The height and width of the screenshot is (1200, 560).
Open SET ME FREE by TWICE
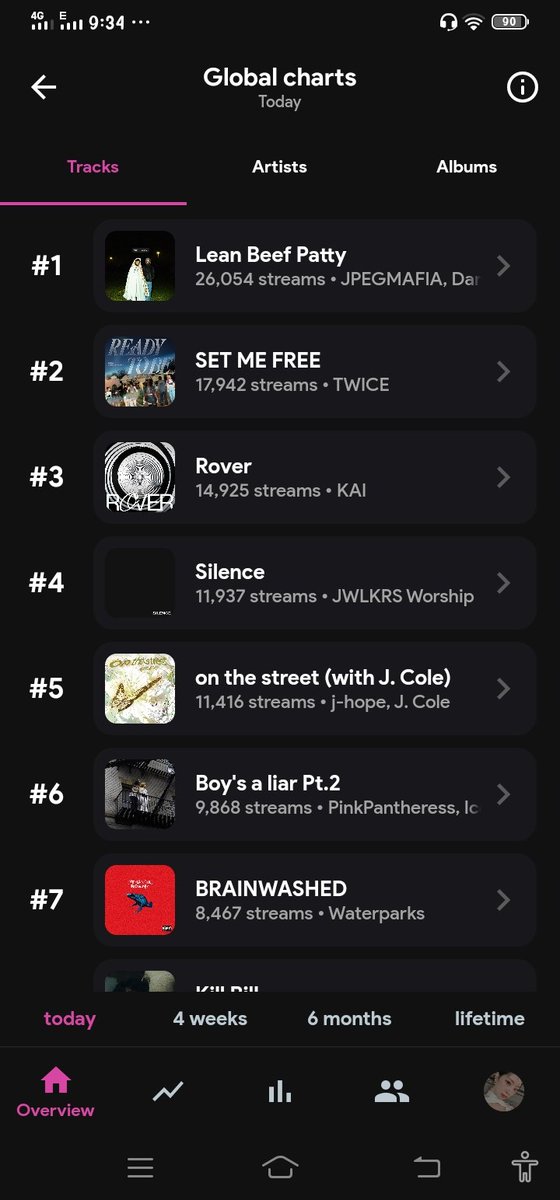315,372
